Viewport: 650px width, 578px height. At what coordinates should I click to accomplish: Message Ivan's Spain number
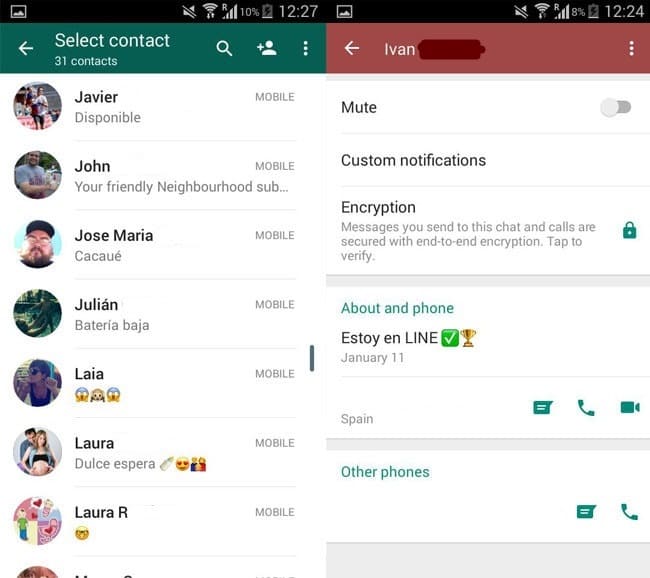point(543,407)
